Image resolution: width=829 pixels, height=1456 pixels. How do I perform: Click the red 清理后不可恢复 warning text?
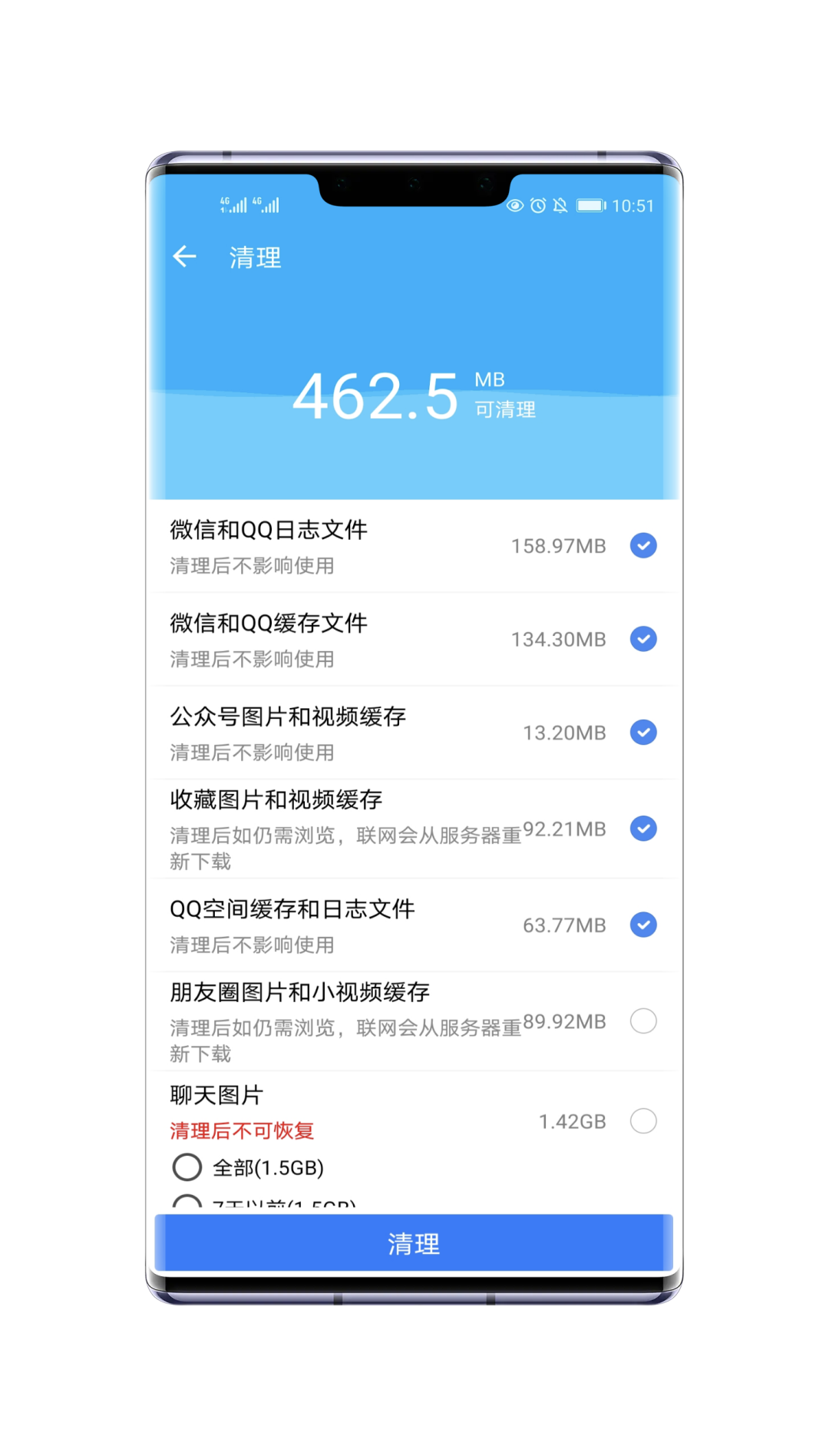(242, 1129)
